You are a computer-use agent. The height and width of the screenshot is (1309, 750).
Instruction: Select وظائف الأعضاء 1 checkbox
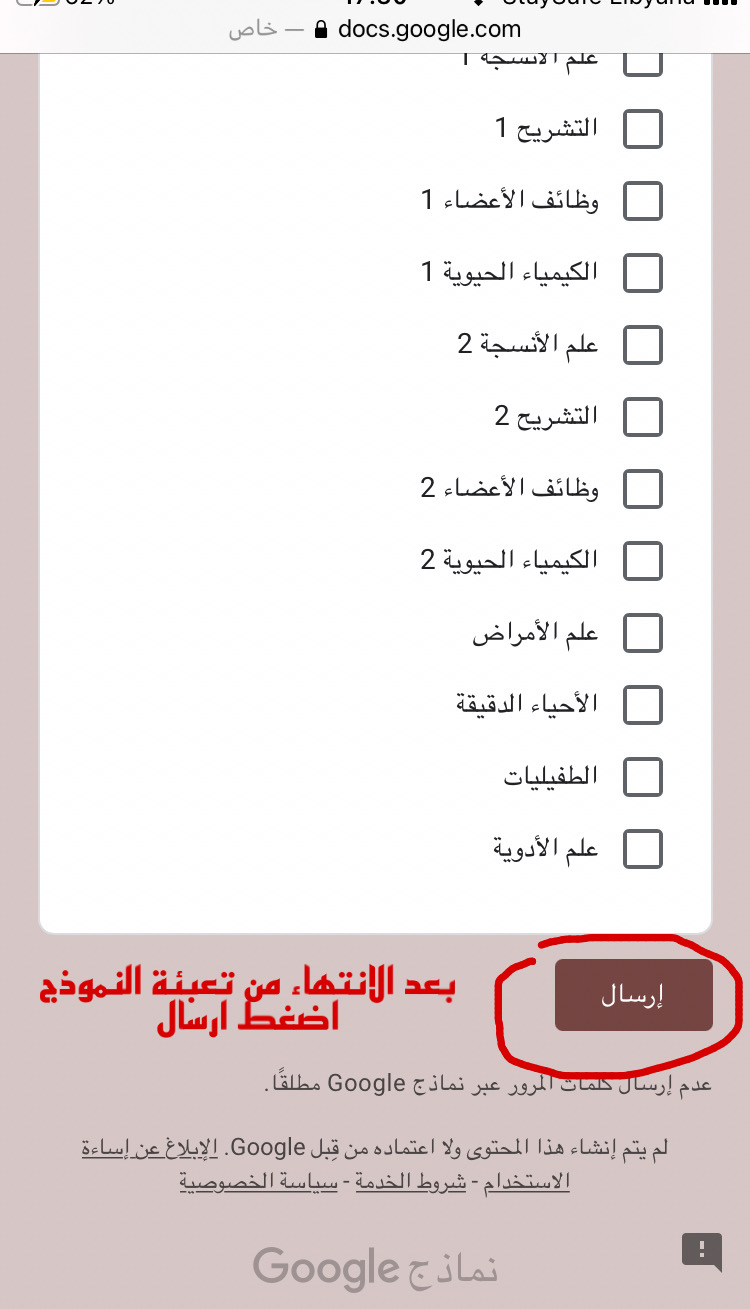click(x=642, y=201)
